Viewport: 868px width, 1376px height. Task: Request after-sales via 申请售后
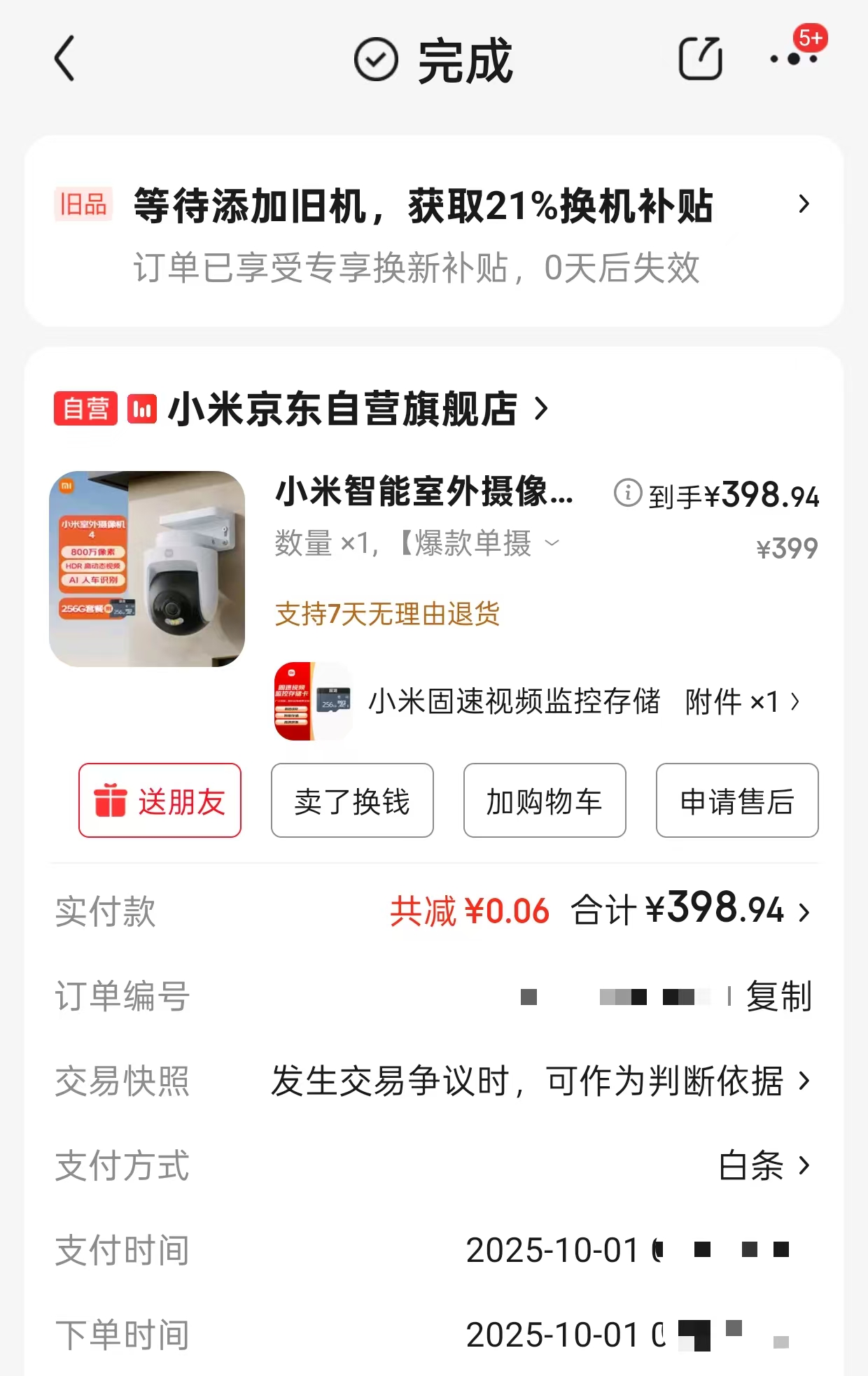737,801
